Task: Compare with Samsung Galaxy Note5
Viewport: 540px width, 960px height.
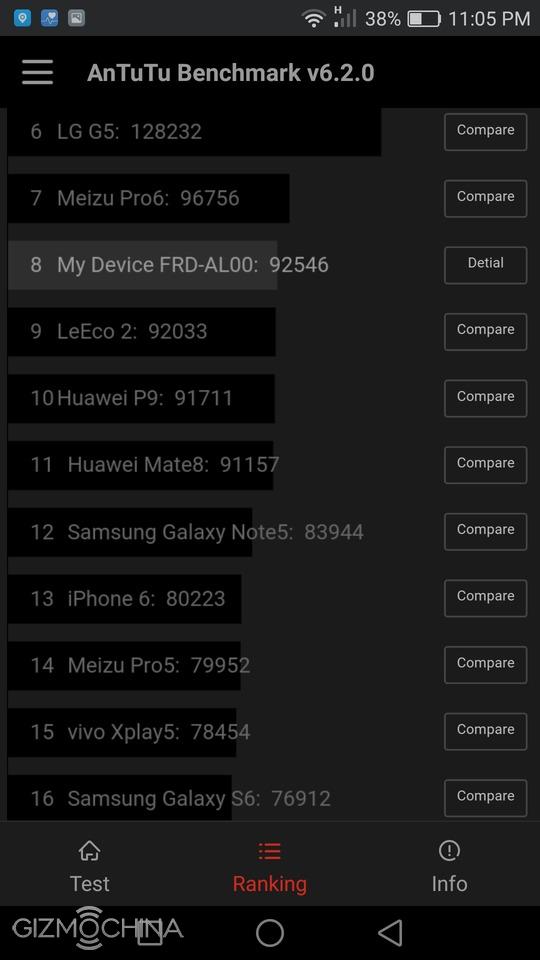Action: 486,532
